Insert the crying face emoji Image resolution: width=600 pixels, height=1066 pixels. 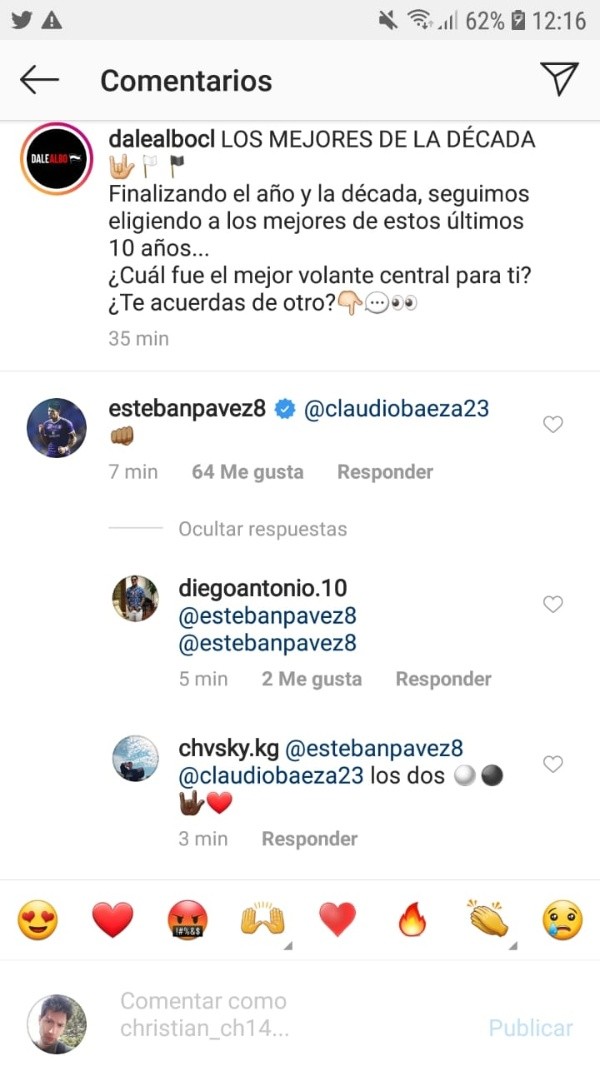pyautogui.click(x=562, y=920)
